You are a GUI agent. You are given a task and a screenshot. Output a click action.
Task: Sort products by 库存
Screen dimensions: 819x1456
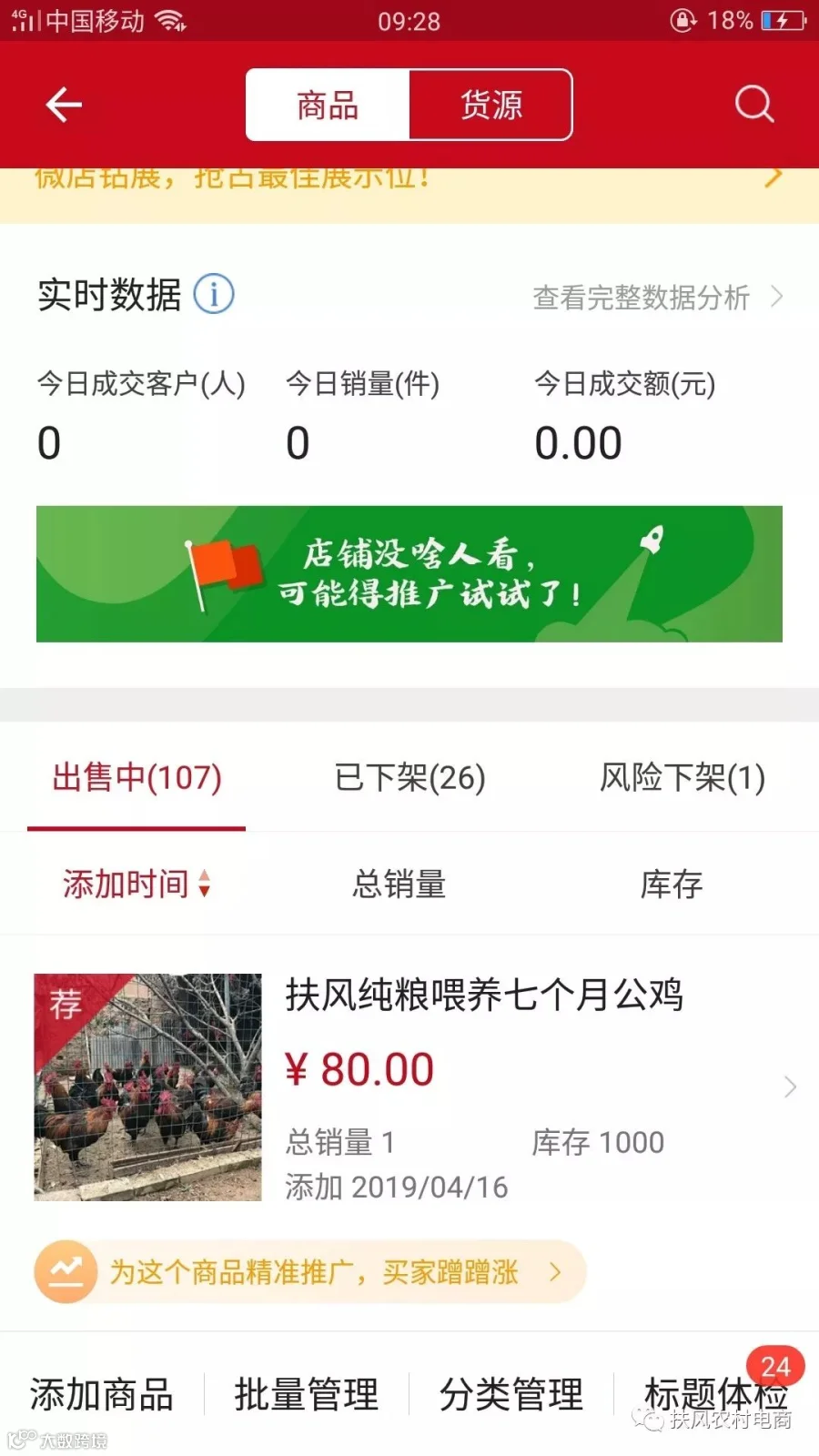(x=672, y=884)
